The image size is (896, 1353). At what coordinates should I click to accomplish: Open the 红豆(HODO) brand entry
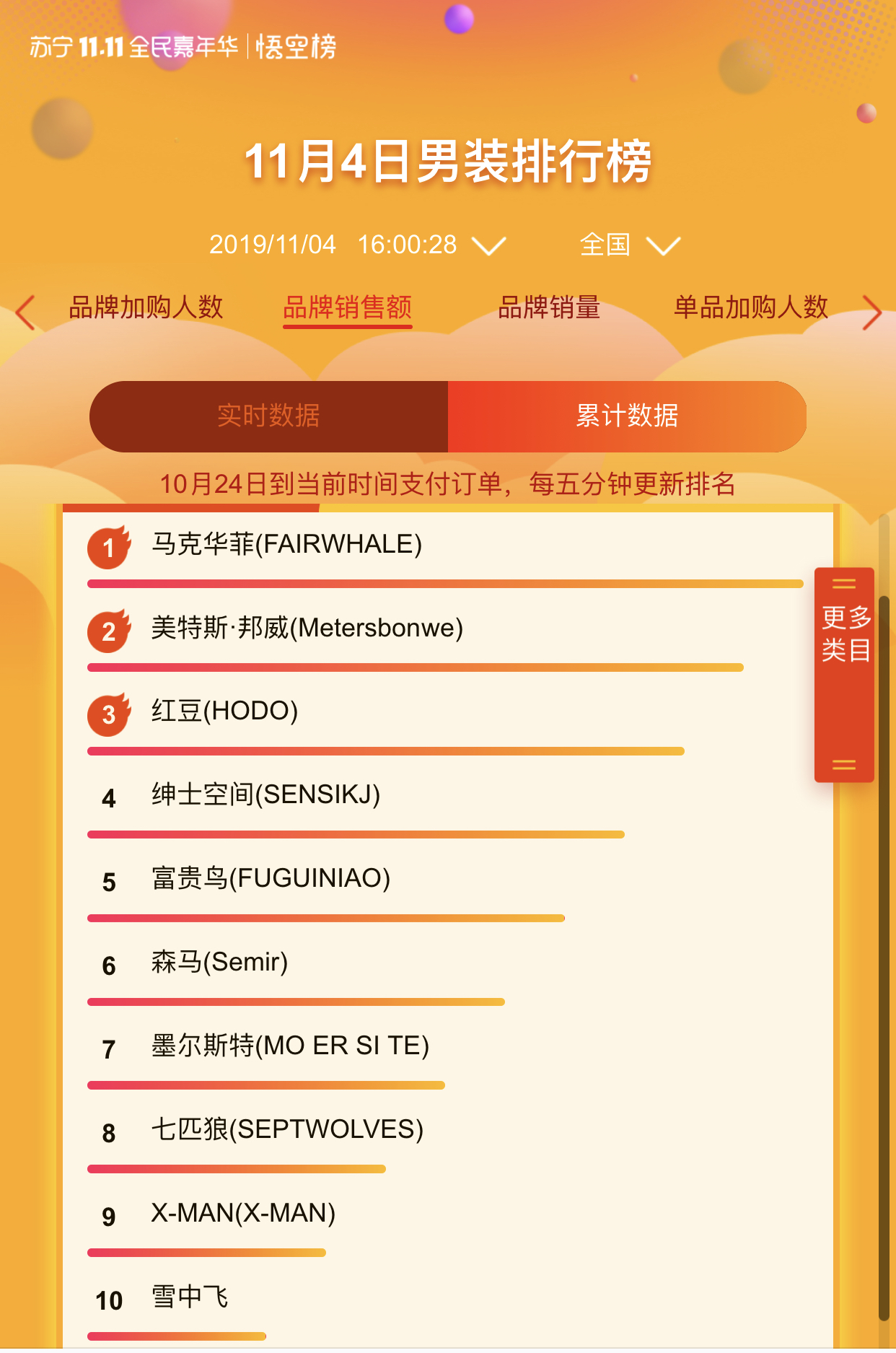pos(224,711)
